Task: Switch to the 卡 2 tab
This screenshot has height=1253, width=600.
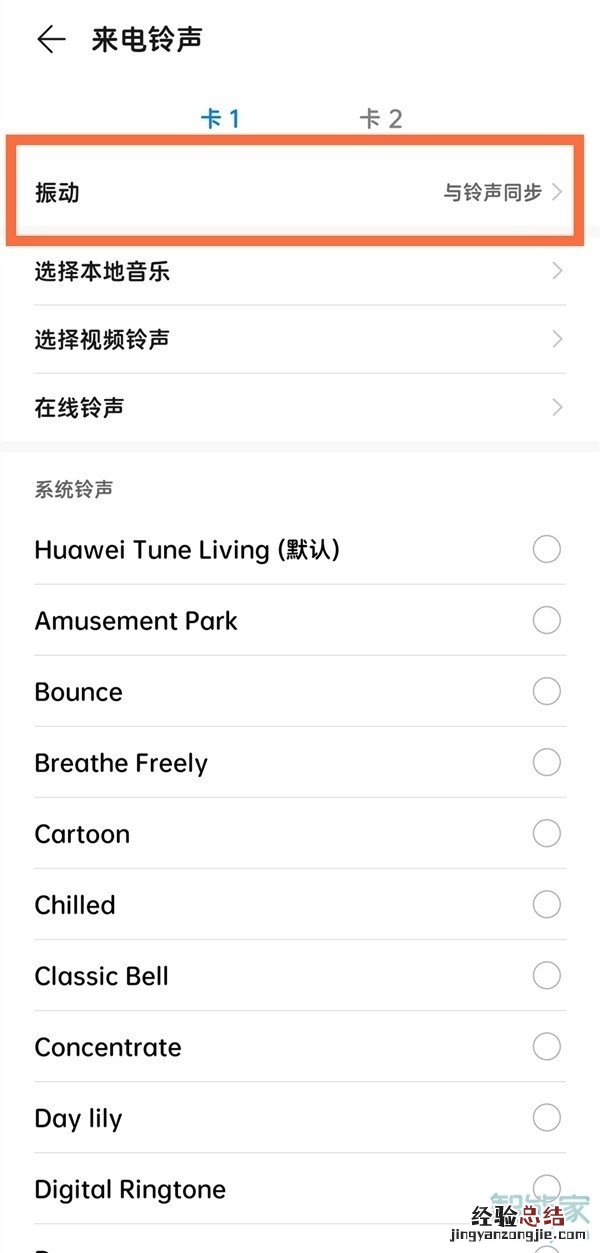Action: tap(381, 119)
